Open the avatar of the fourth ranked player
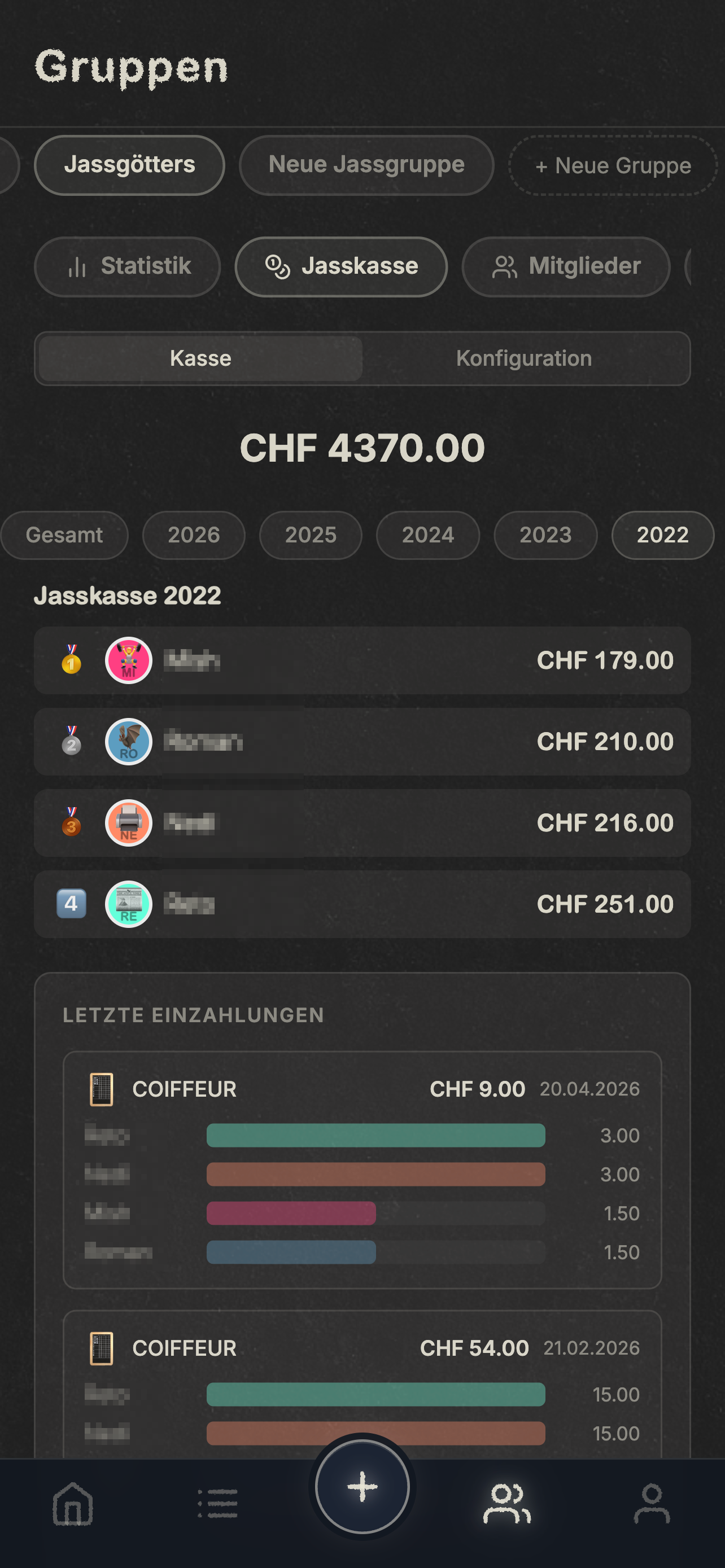The image size is (725, 1568). point(128,904)
